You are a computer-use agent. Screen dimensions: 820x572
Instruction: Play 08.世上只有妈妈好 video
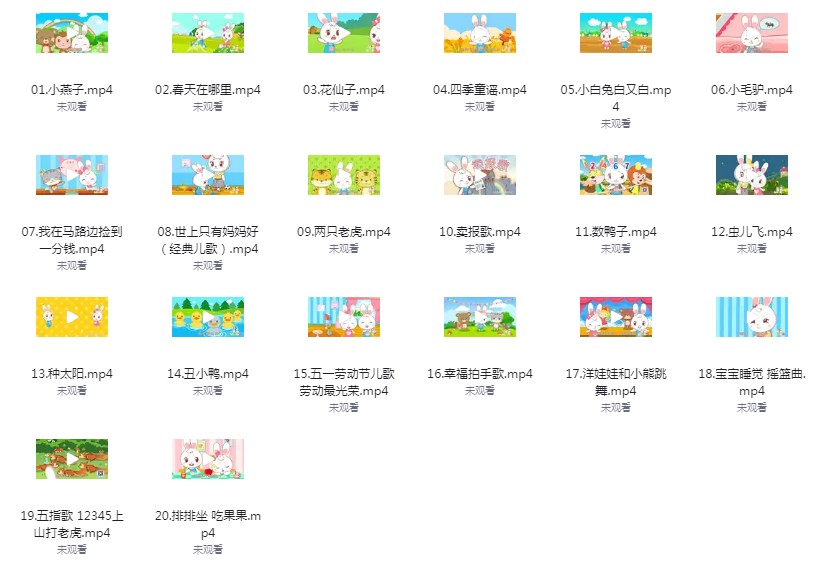208,175
